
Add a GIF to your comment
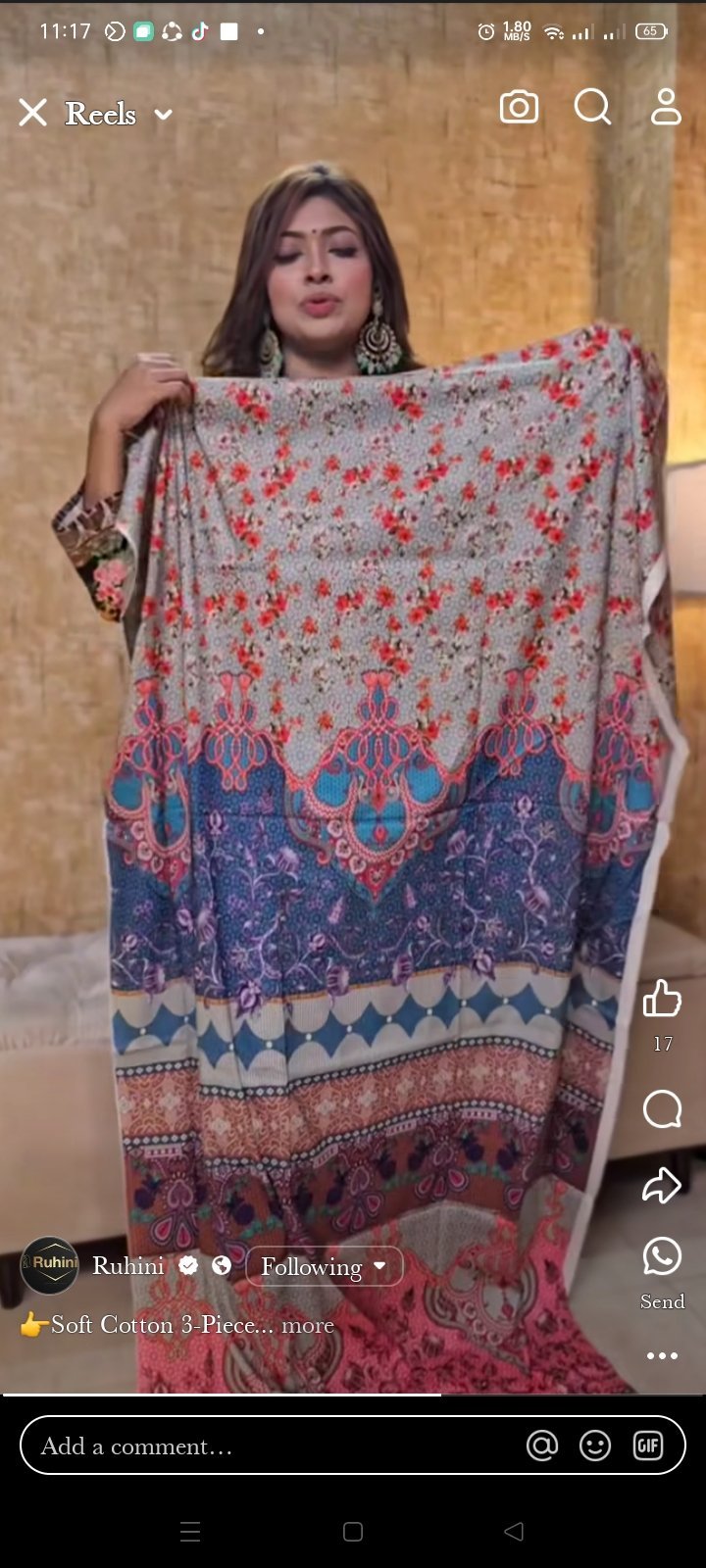648,1445
